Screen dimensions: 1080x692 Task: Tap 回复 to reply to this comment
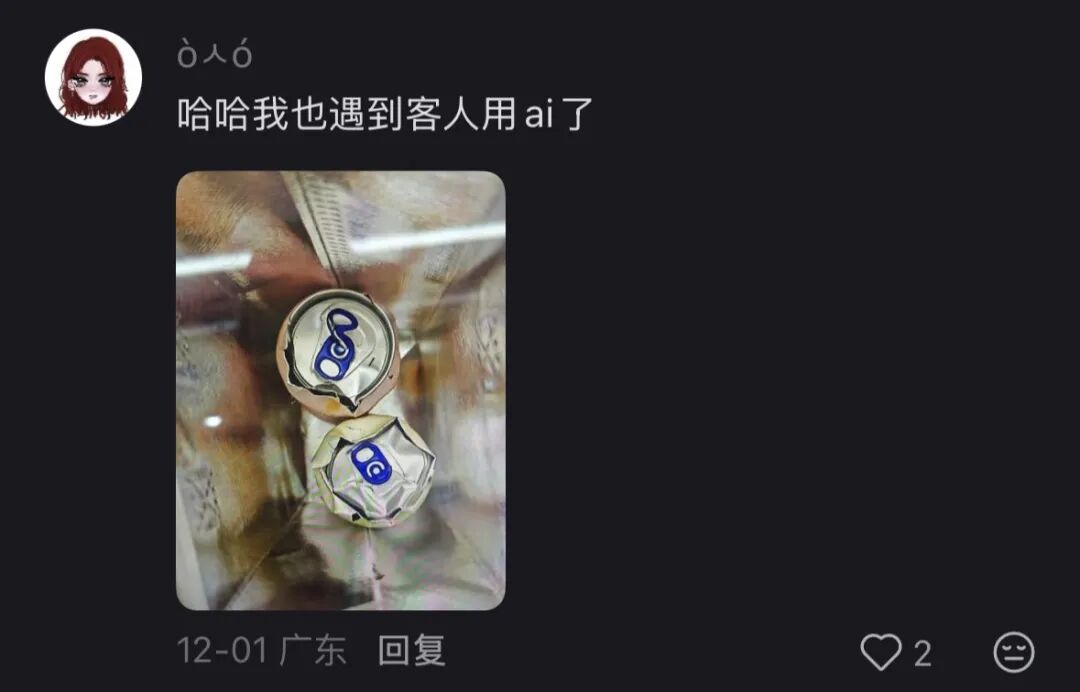[x=411, y=651]
